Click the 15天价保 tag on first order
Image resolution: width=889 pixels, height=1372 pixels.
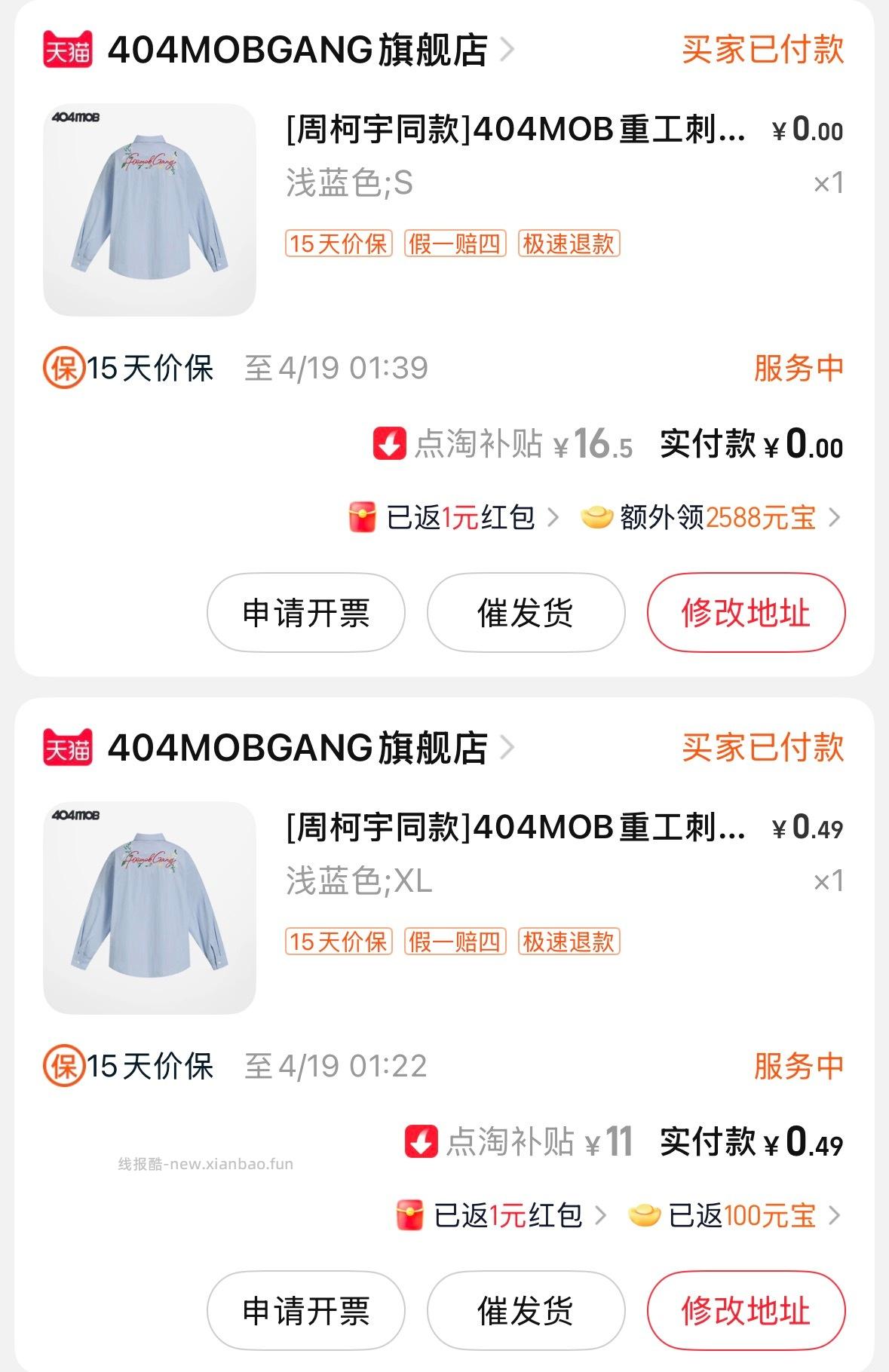coord(337,244)
